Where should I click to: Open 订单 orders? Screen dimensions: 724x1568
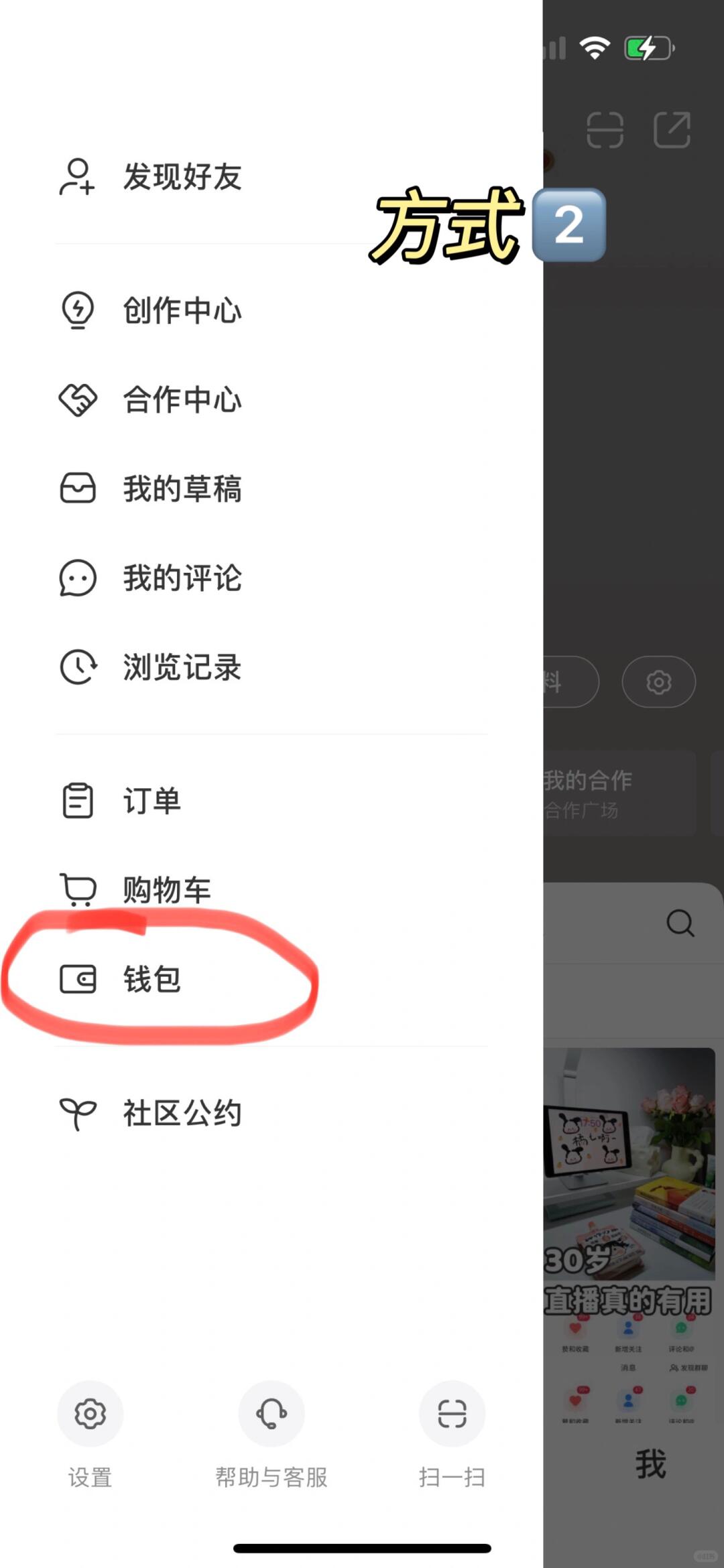coord(121,801)
